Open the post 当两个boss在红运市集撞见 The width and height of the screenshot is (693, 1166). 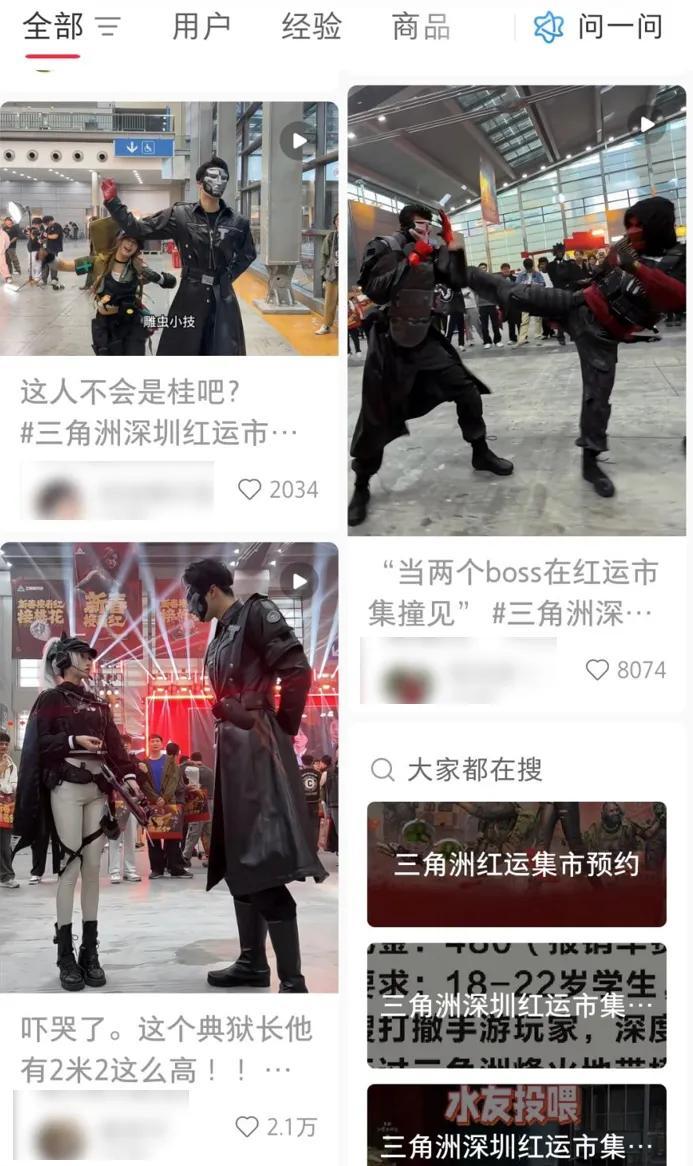516,310
